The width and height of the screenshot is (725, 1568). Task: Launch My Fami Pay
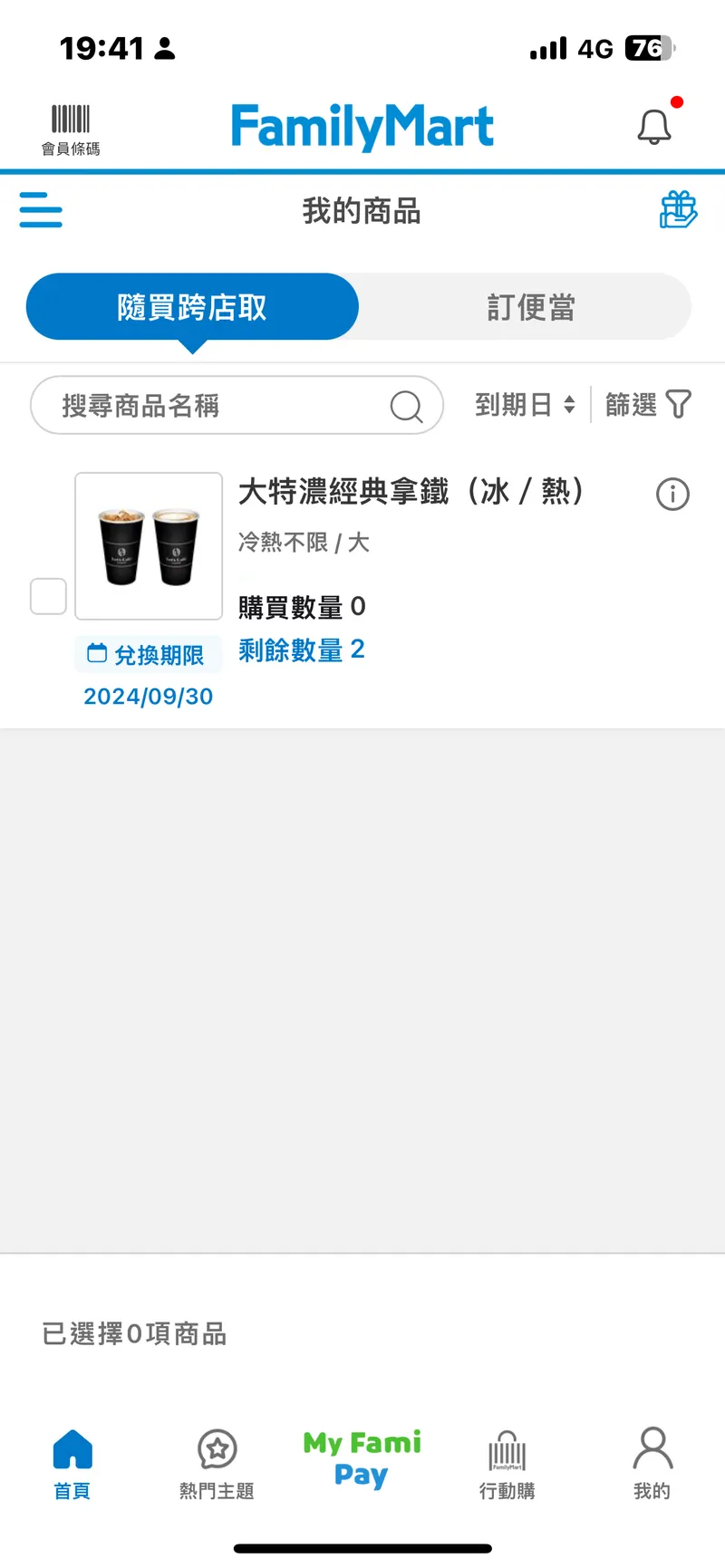362,1458
